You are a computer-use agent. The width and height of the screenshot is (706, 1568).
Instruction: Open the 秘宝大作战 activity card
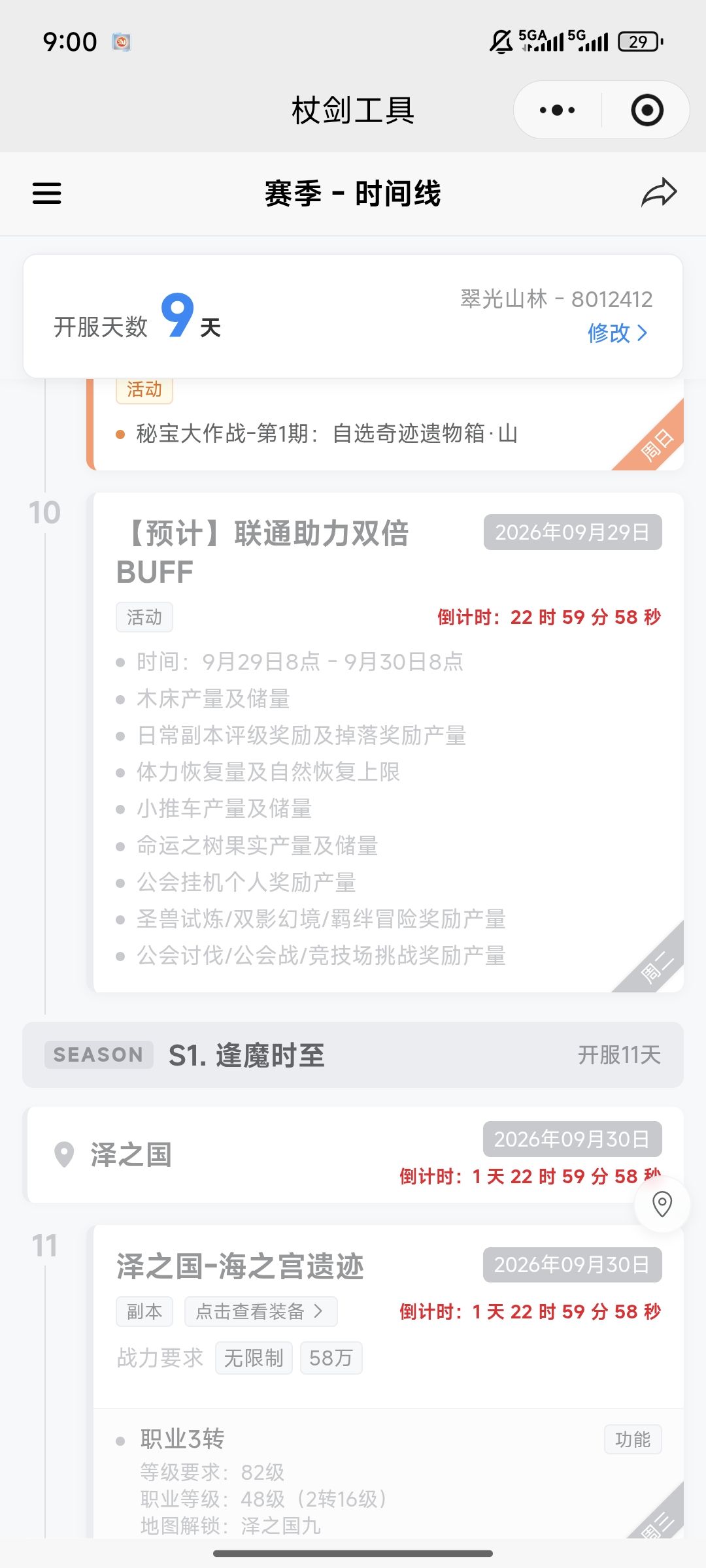[x=385, y=425]
